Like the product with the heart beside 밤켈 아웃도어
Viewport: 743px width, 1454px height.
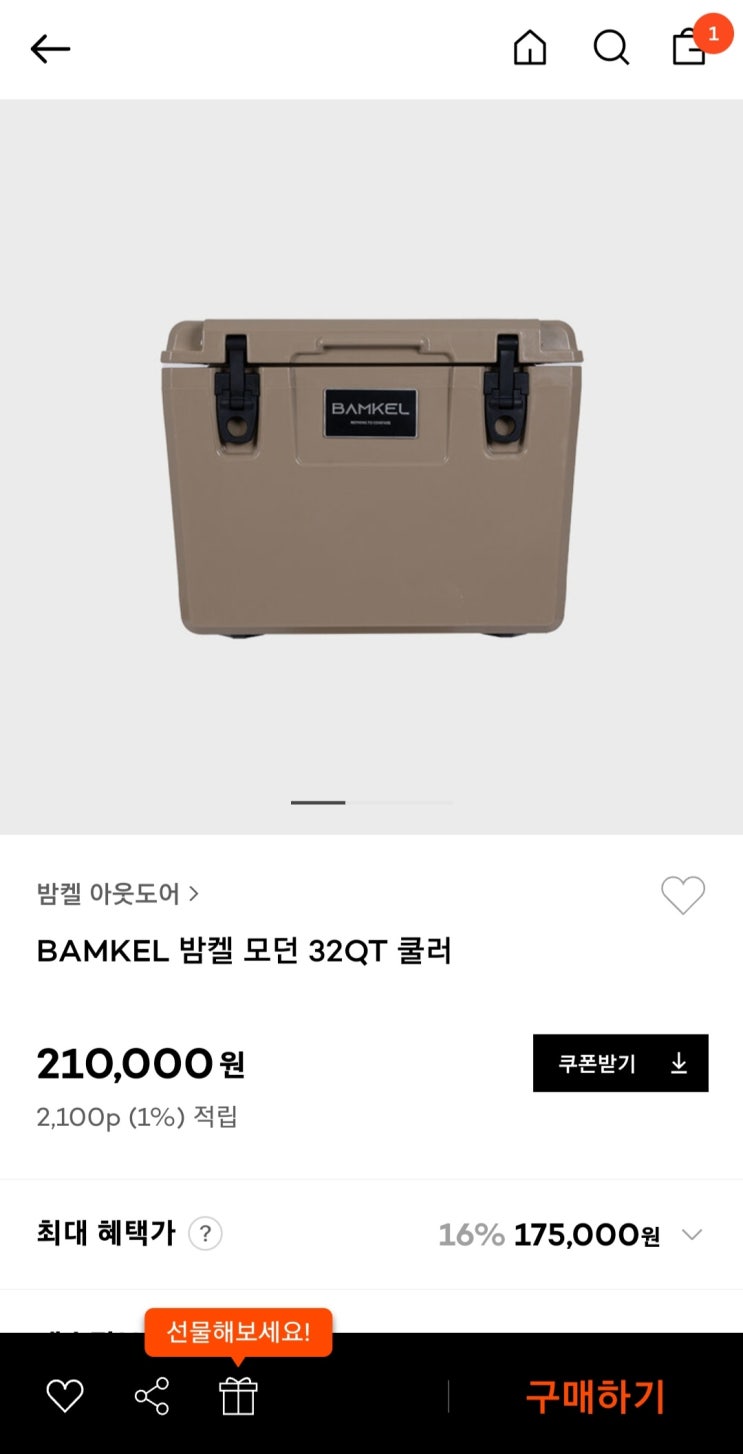tap(683, 894)
